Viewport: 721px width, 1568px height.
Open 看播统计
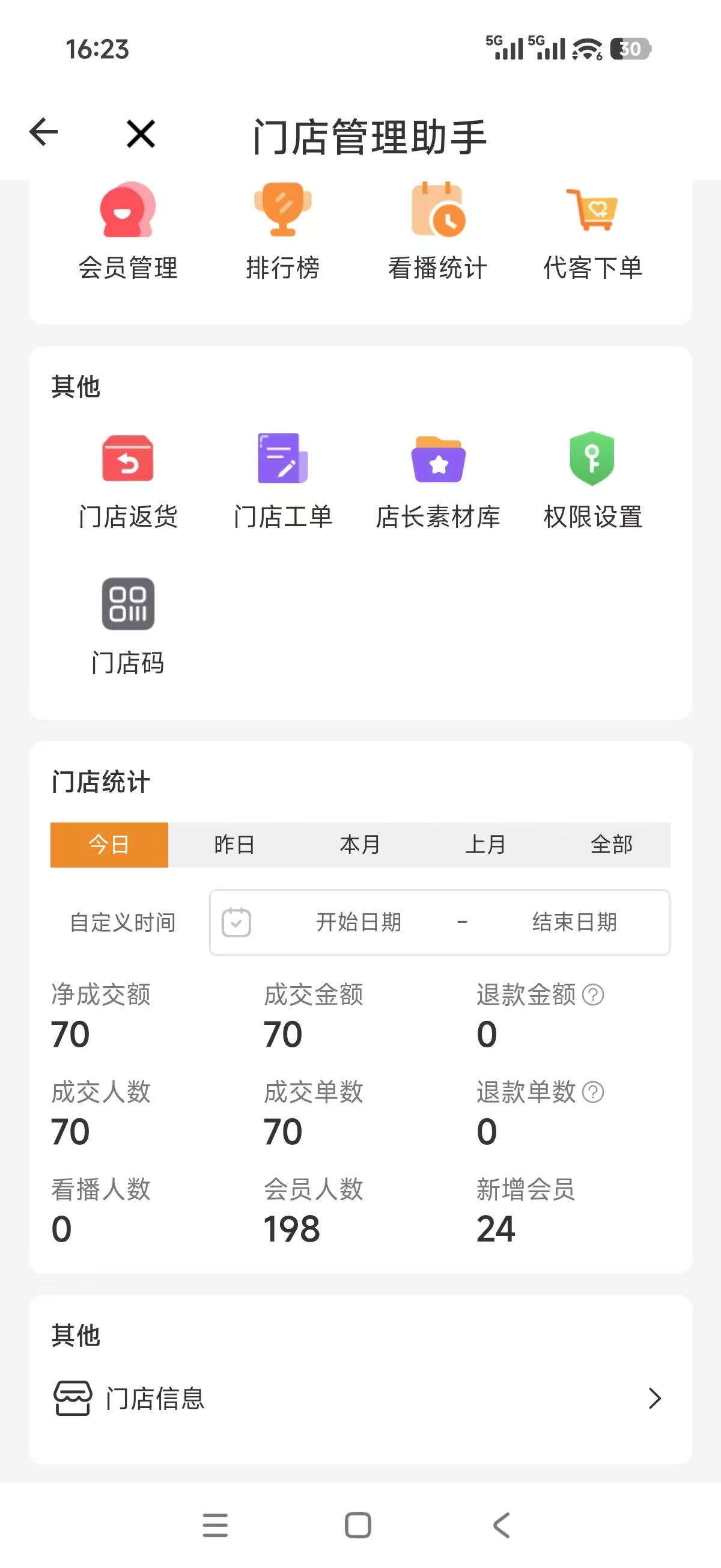(x=438, y=231)
